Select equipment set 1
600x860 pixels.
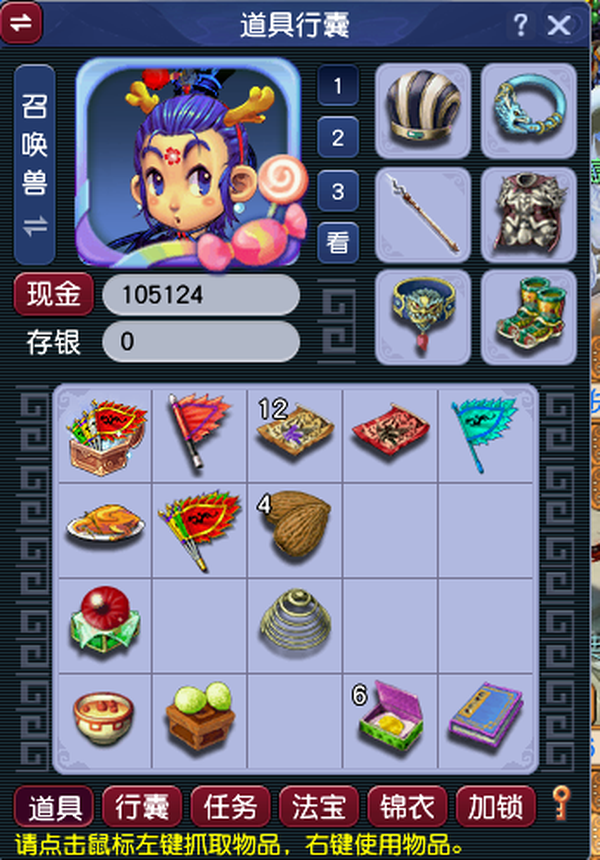coord(338,86)
